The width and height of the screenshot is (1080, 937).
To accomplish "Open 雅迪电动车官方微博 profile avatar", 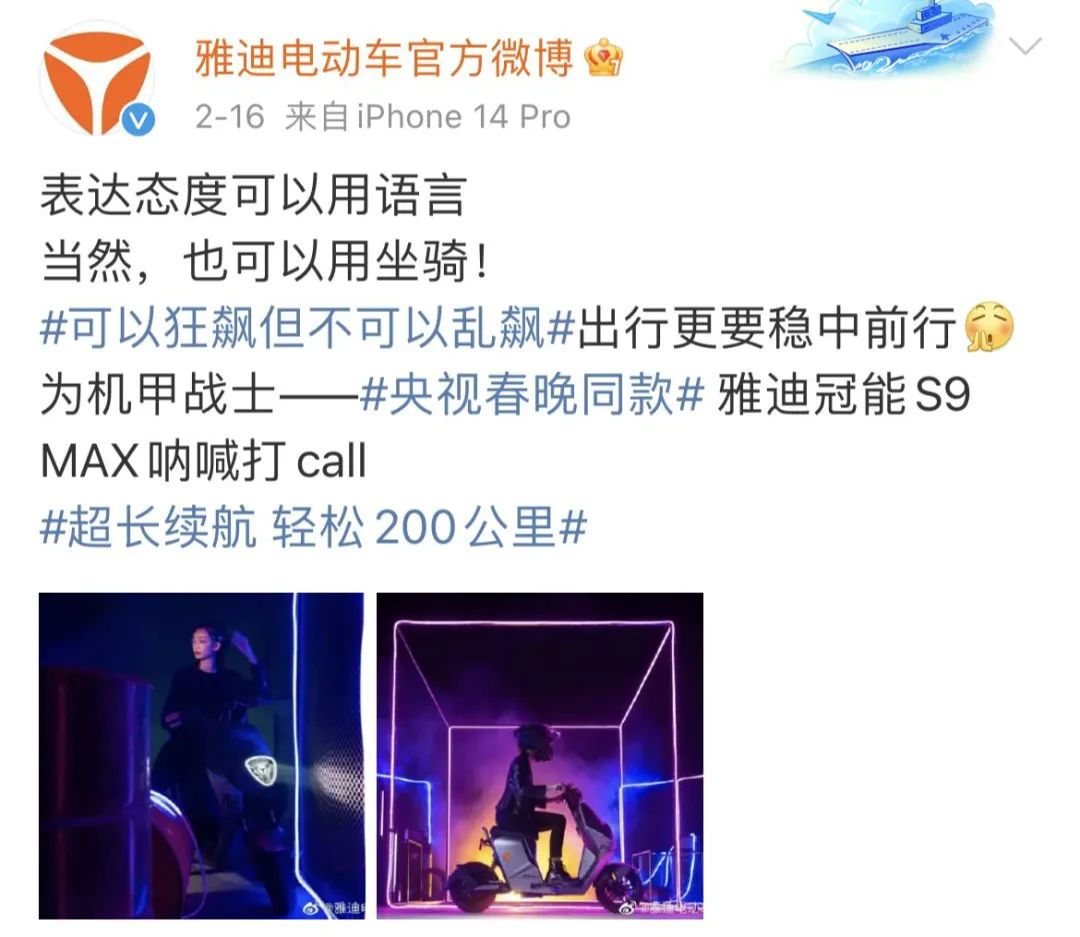I will click(95, 83).
